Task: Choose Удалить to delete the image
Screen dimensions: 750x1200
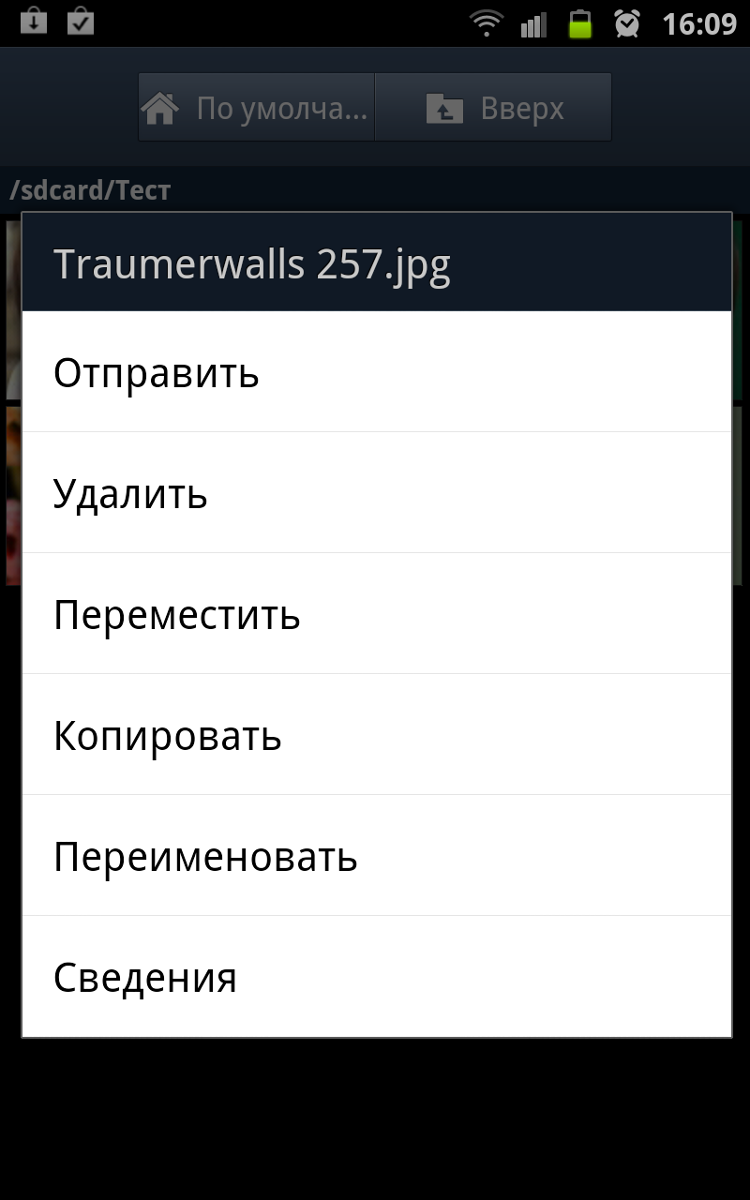Action: coord(377,493)
